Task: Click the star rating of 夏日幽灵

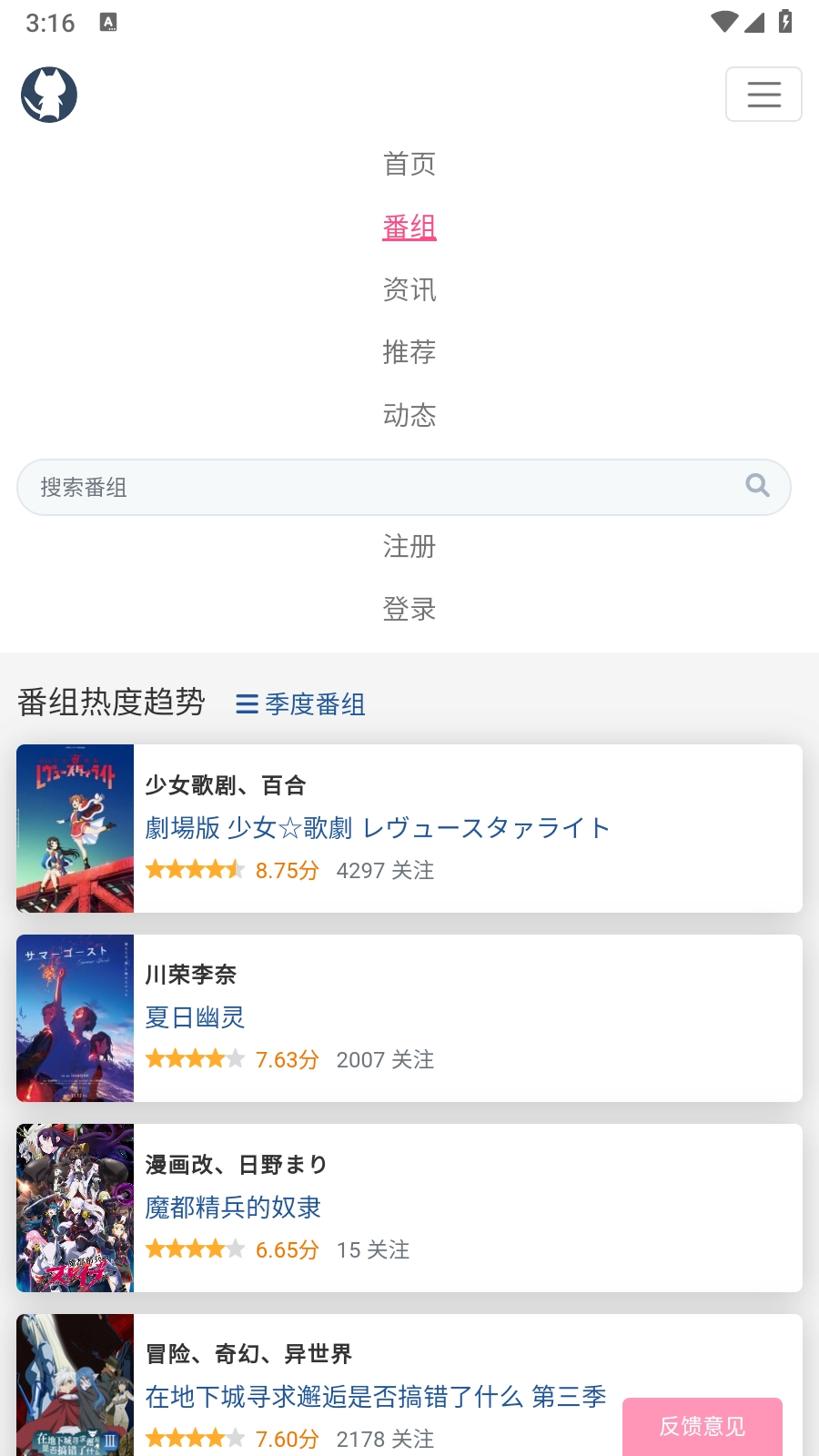Action: 195,1058
